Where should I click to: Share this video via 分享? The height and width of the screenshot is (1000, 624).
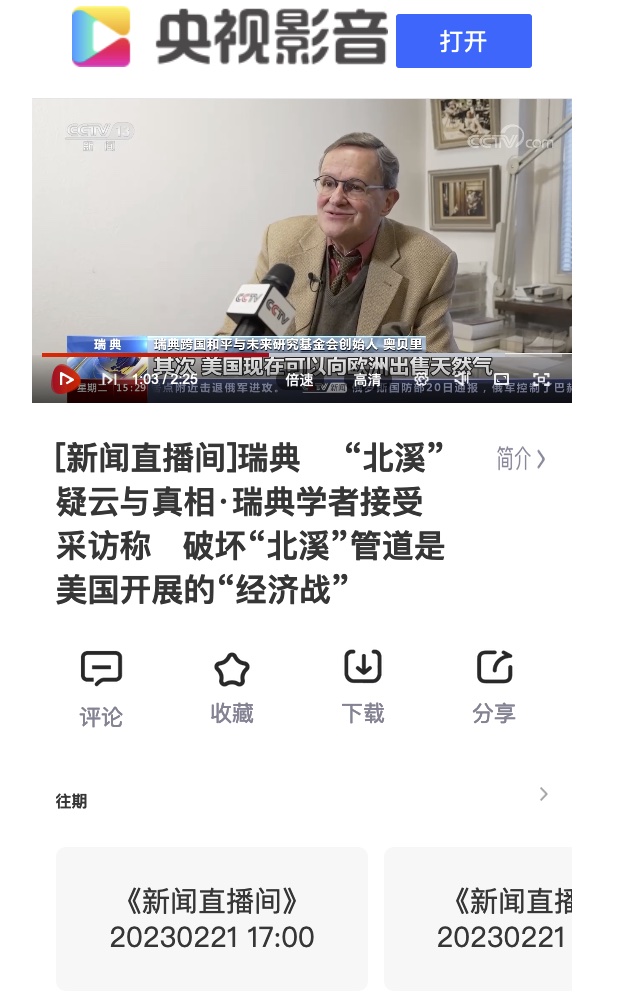click(494, 688)
